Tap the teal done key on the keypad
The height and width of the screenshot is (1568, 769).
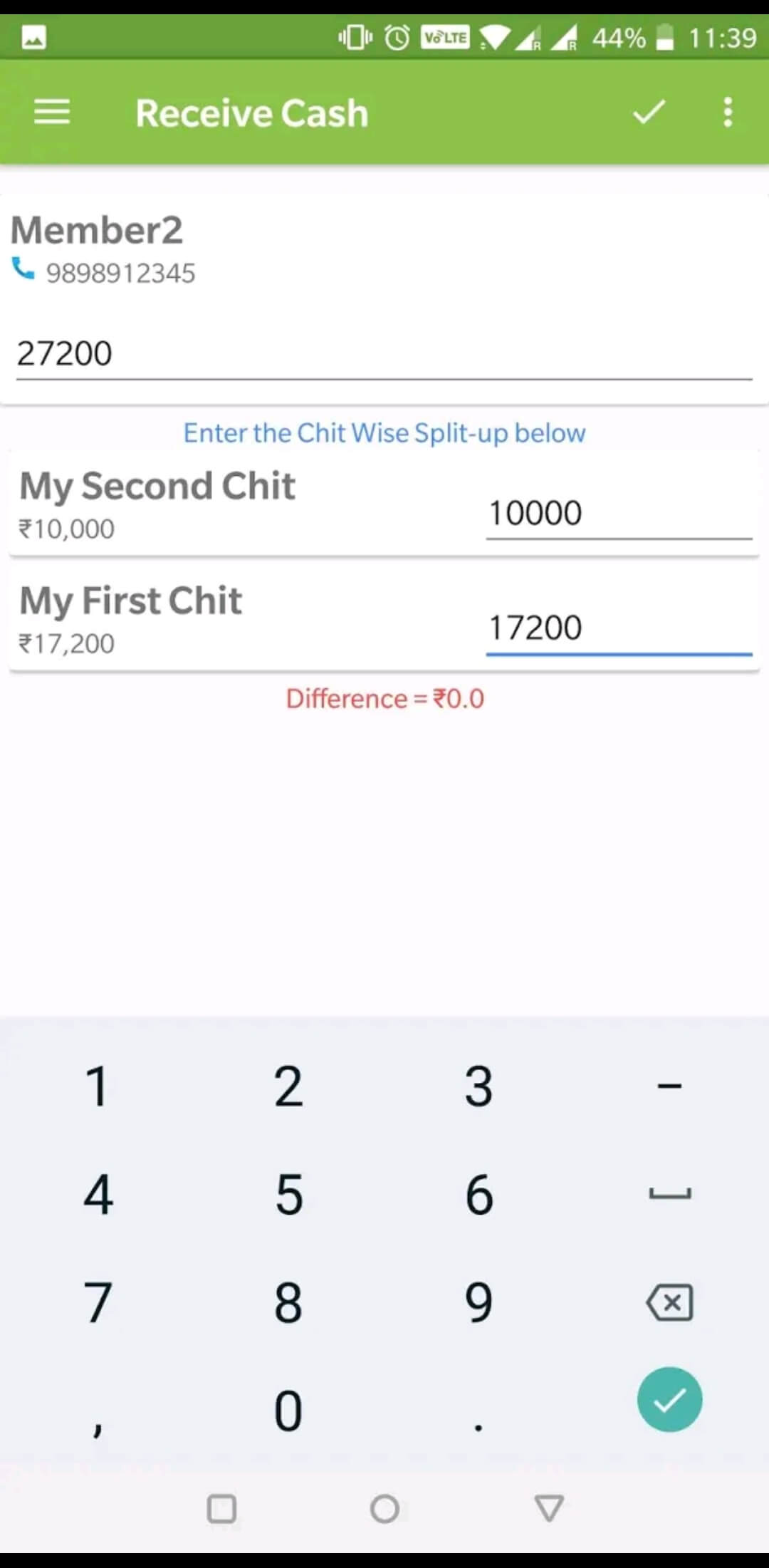coord(669,1399)
